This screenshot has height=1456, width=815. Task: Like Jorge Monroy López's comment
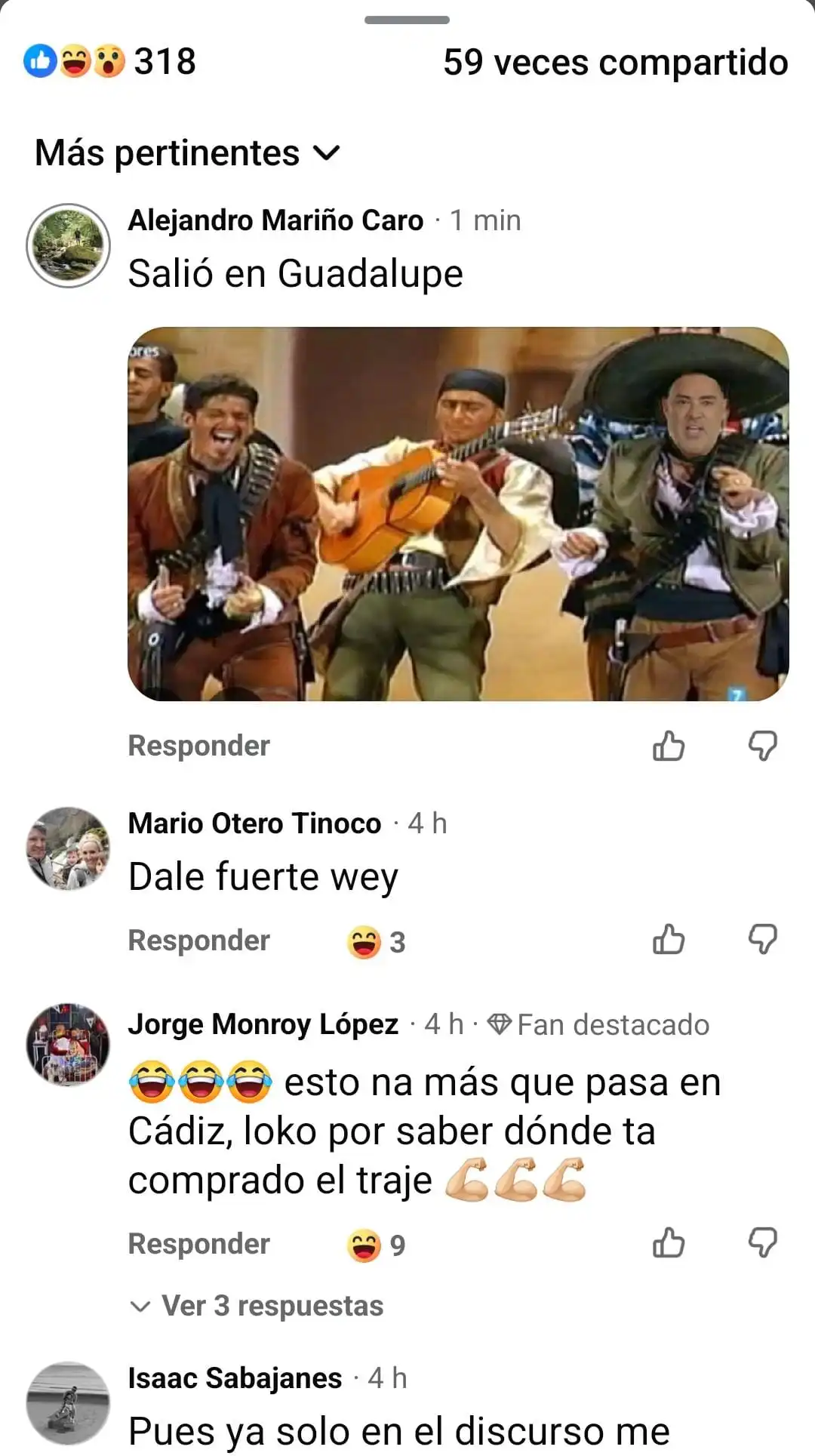click(669, 1244)
